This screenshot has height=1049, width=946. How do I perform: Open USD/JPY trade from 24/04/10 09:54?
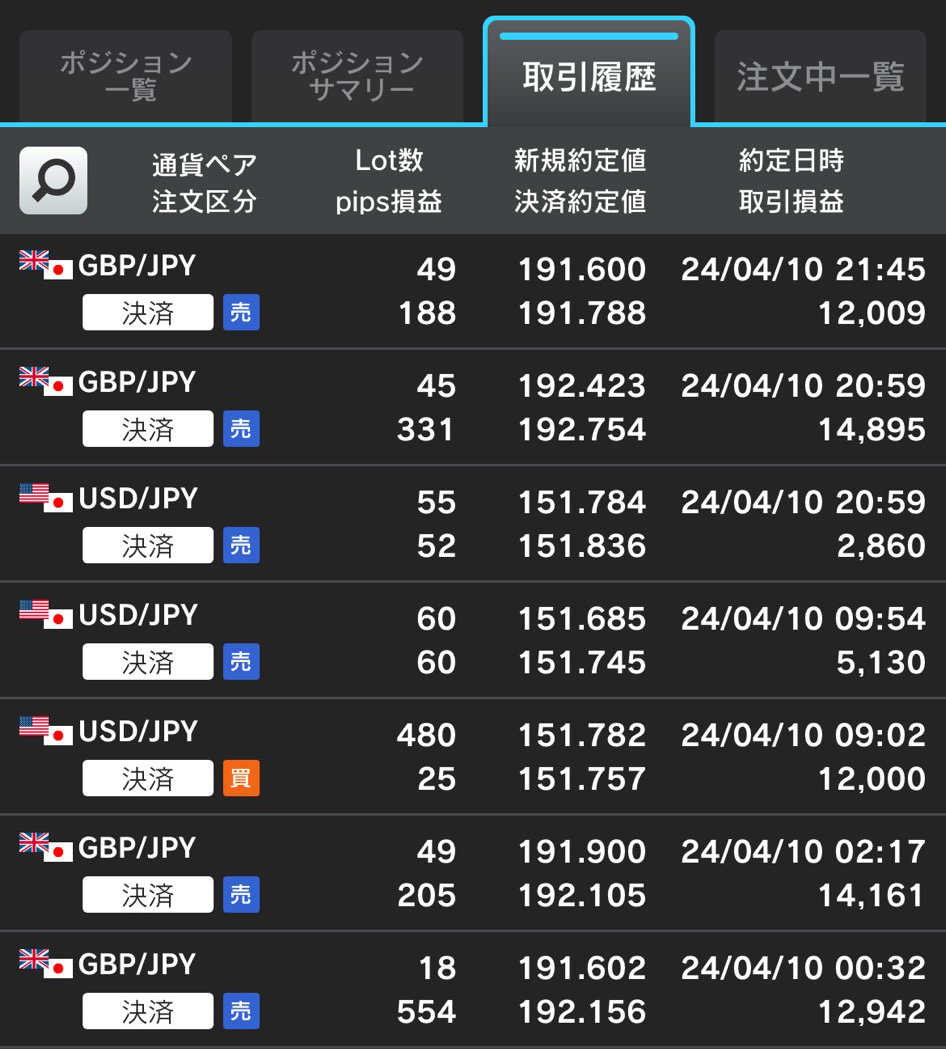(473, 640)
